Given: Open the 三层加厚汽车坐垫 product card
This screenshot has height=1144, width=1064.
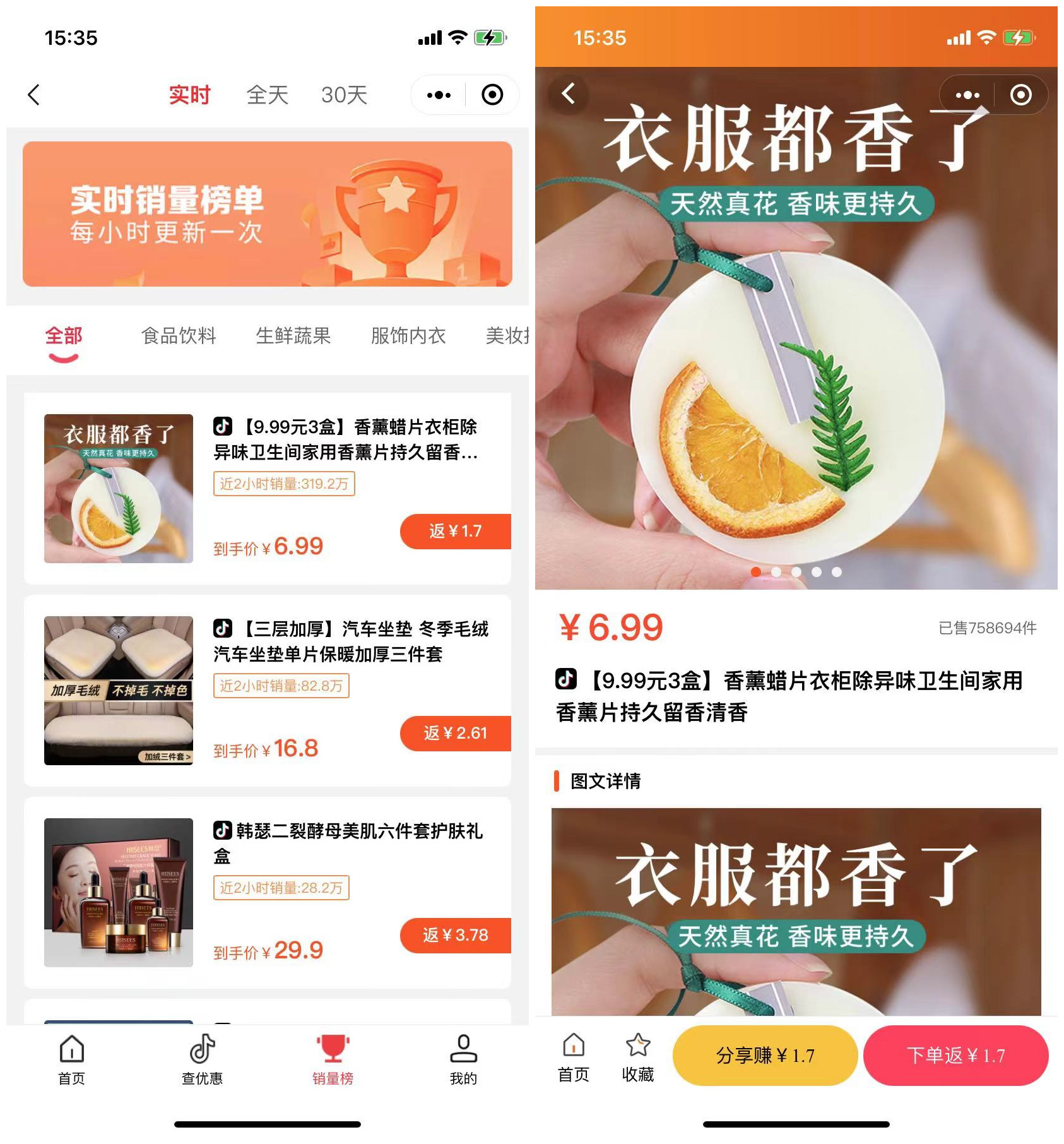Looking at the screenshot, I should pos(350,641).
